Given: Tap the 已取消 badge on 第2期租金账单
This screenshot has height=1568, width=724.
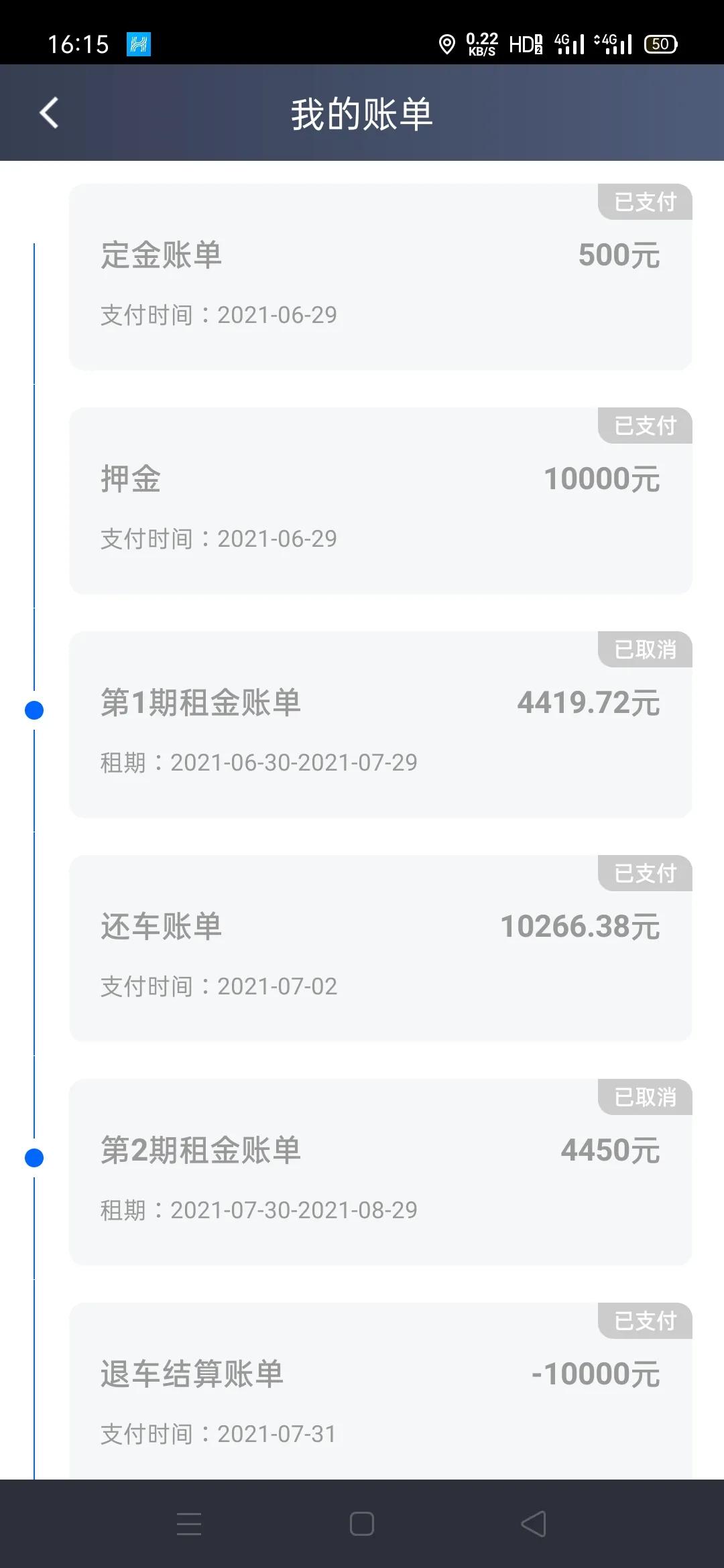Looking at the screenshot, I should (644, 1097).
